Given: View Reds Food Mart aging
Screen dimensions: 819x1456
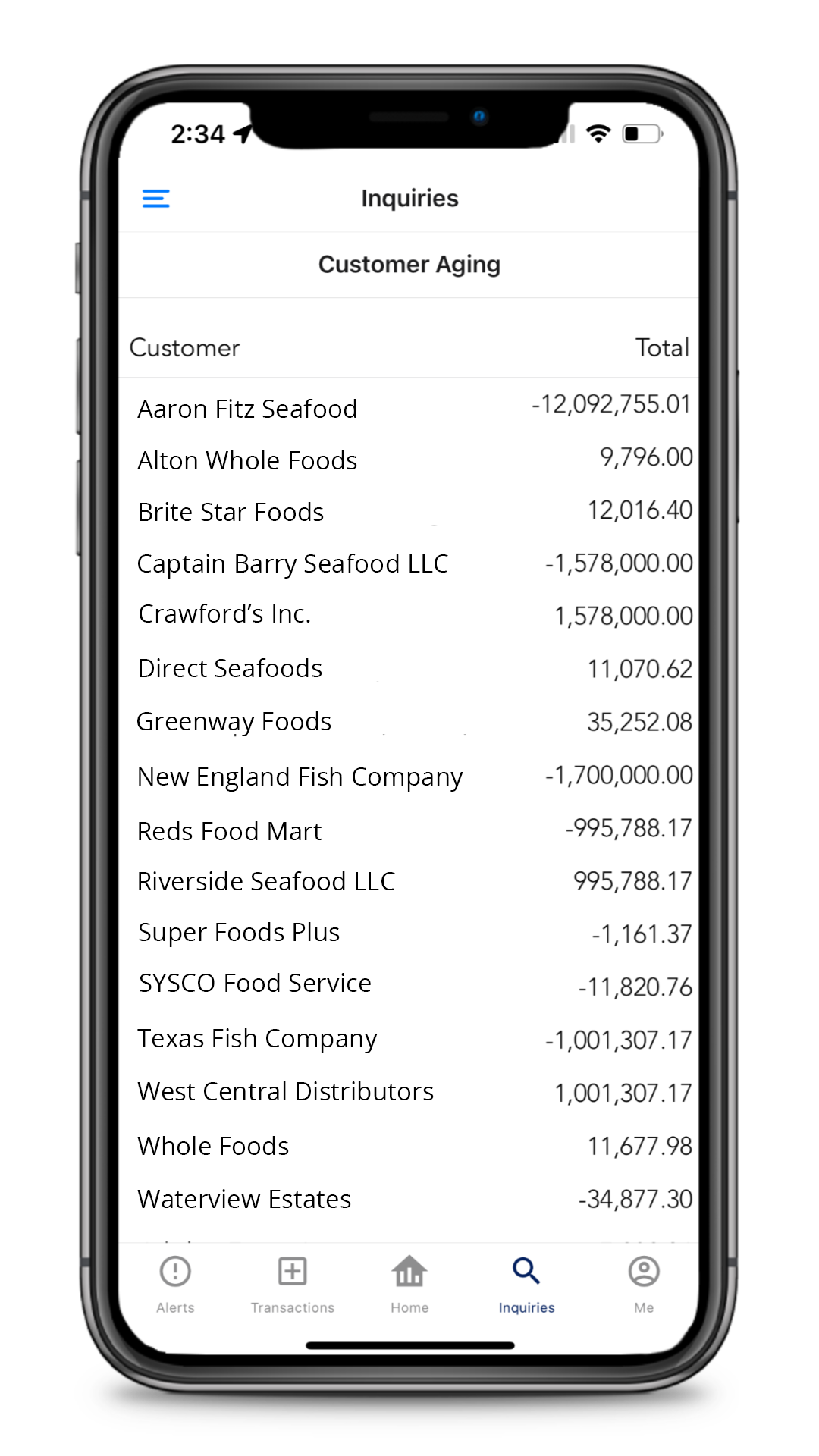Looking at the screenshot, I should [x=409, y=830].
